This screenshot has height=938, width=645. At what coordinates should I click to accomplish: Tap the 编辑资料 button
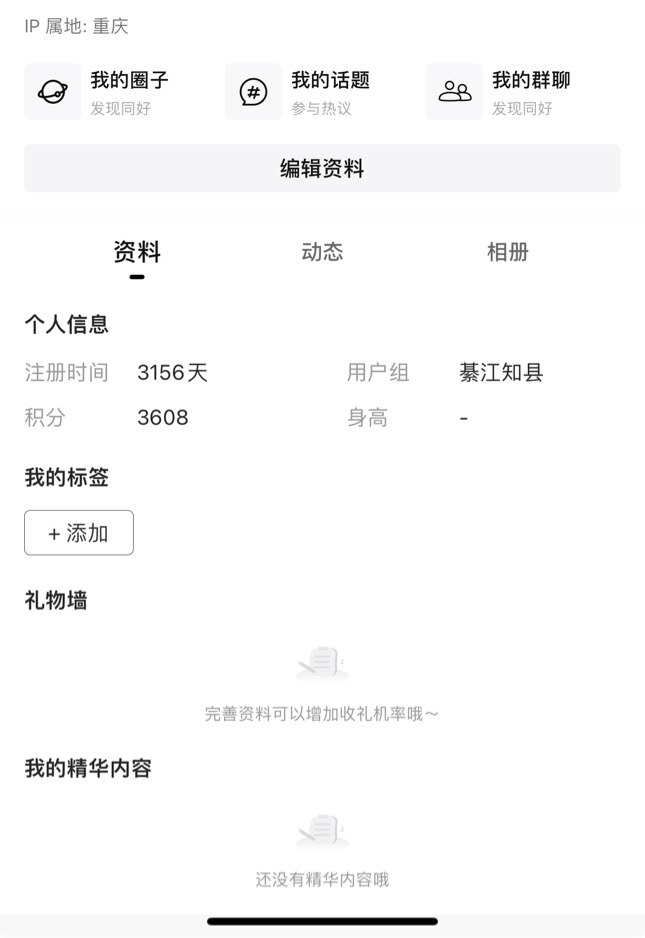pyautogui.click(x=322, y=168)
